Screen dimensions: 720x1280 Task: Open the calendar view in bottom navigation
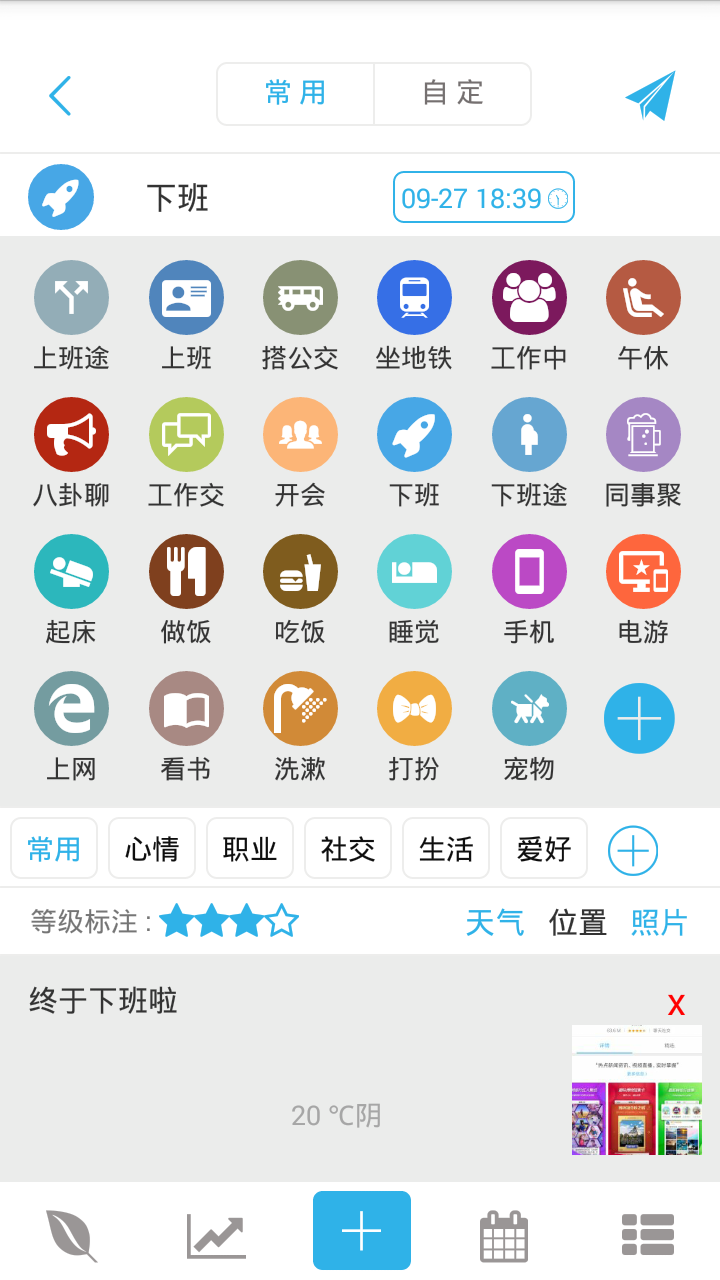pos(504,1232)
